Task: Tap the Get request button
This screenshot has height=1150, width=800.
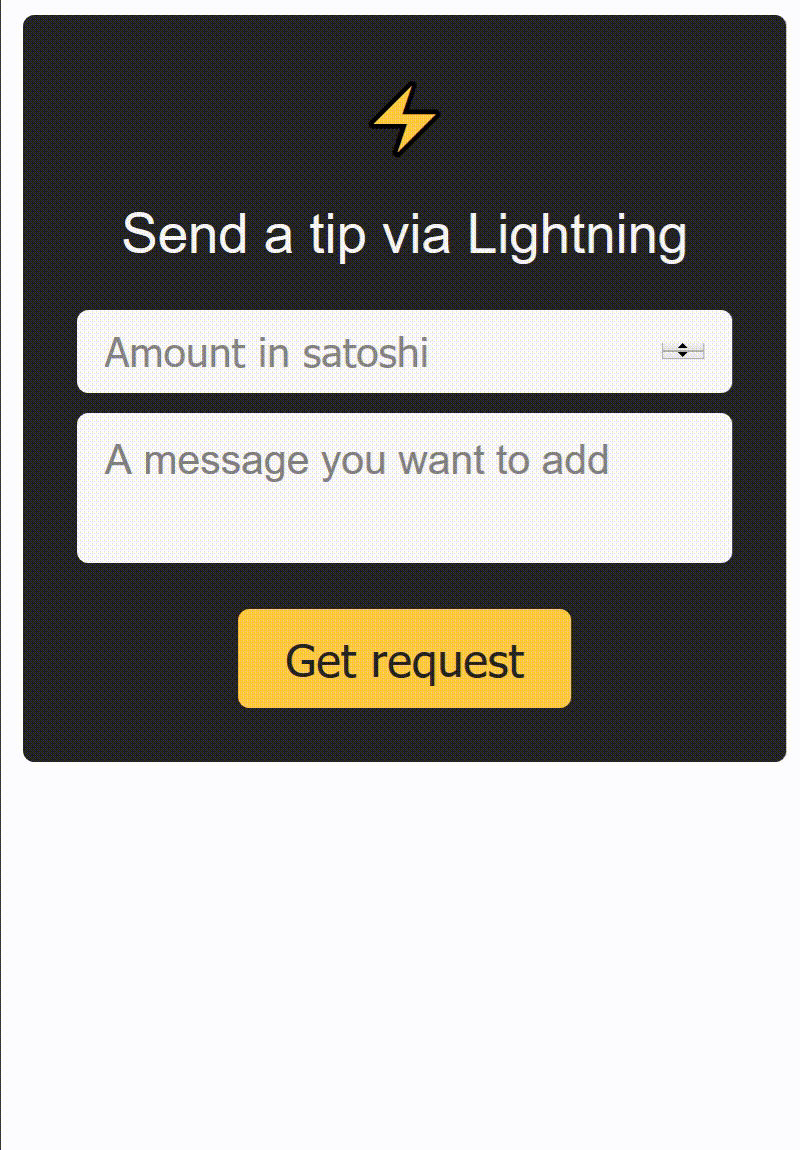Action: pyautogui.click(x=404, y=659)
